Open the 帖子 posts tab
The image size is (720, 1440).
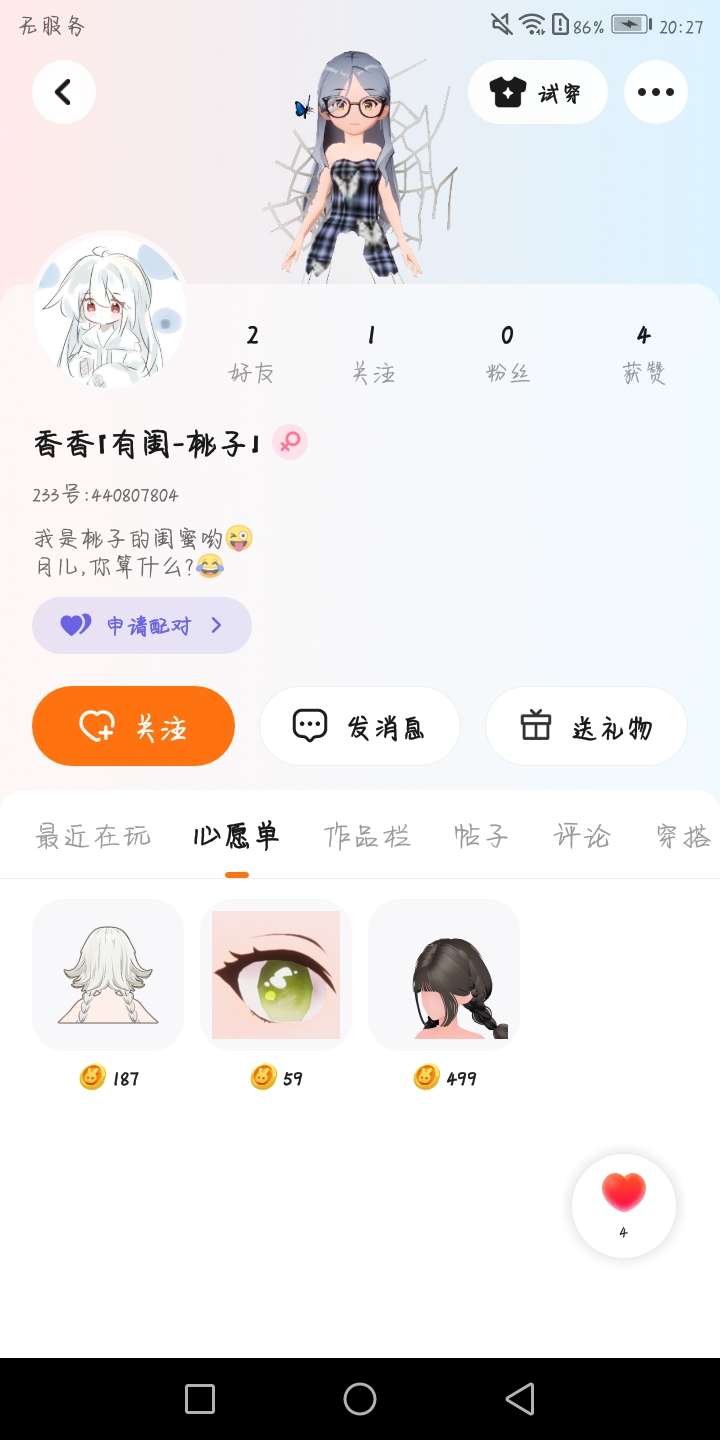click(x=481, y=836)
